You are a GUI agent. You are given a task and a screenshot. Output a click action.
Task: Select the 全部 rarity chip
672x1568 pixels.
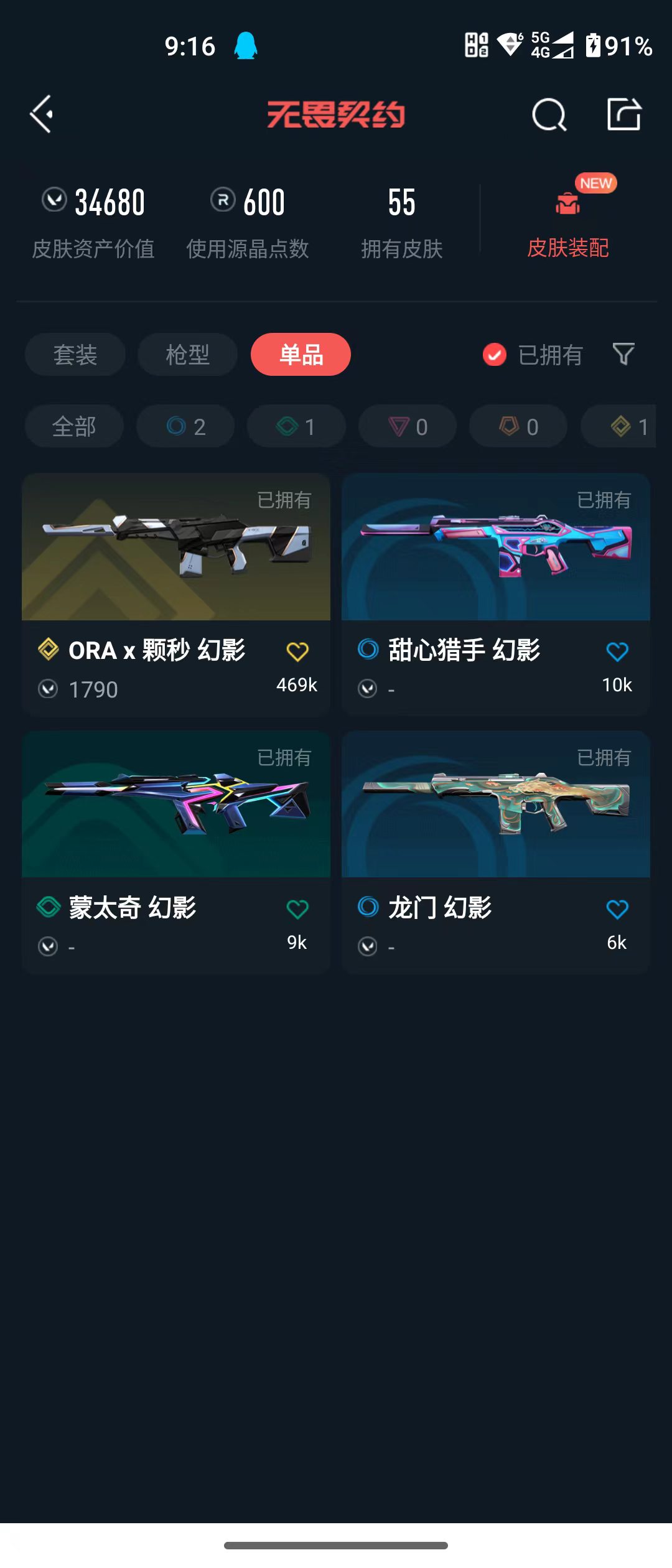74,426
